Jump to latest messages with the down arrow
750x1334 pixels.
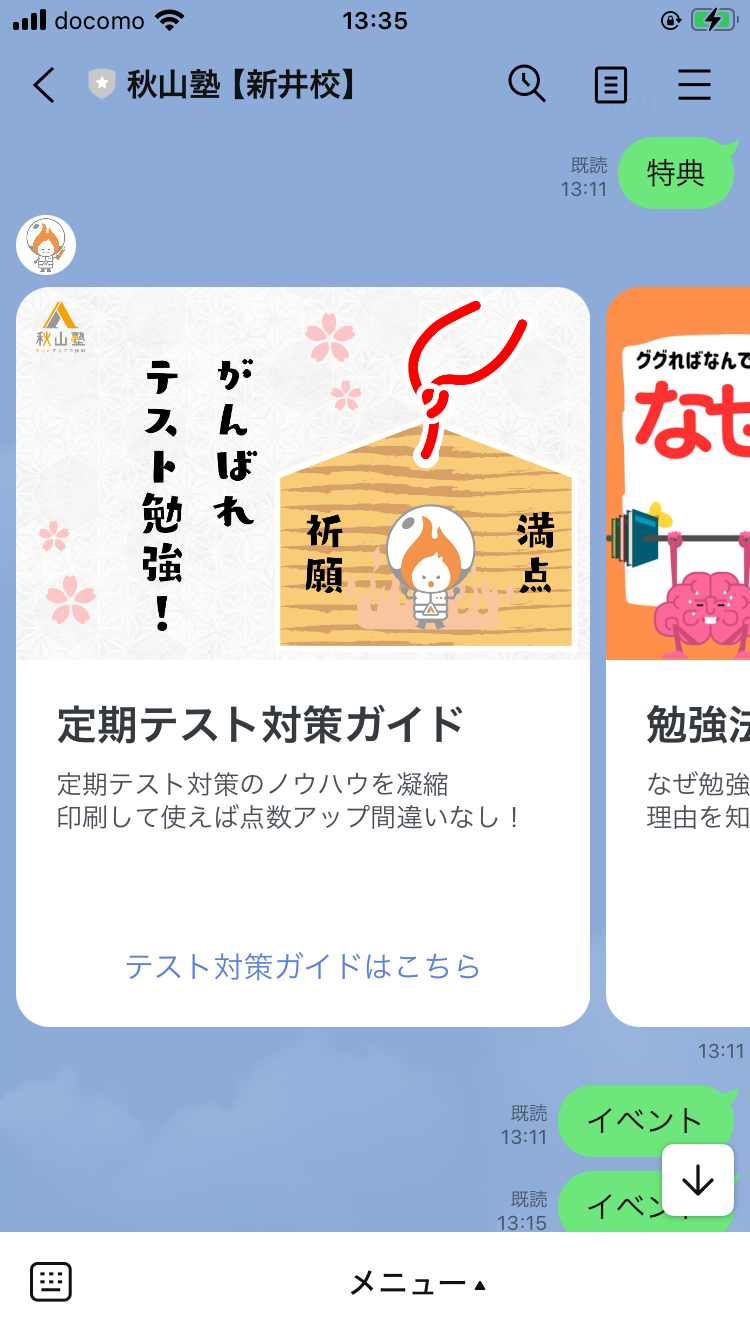click(698, 1180)
